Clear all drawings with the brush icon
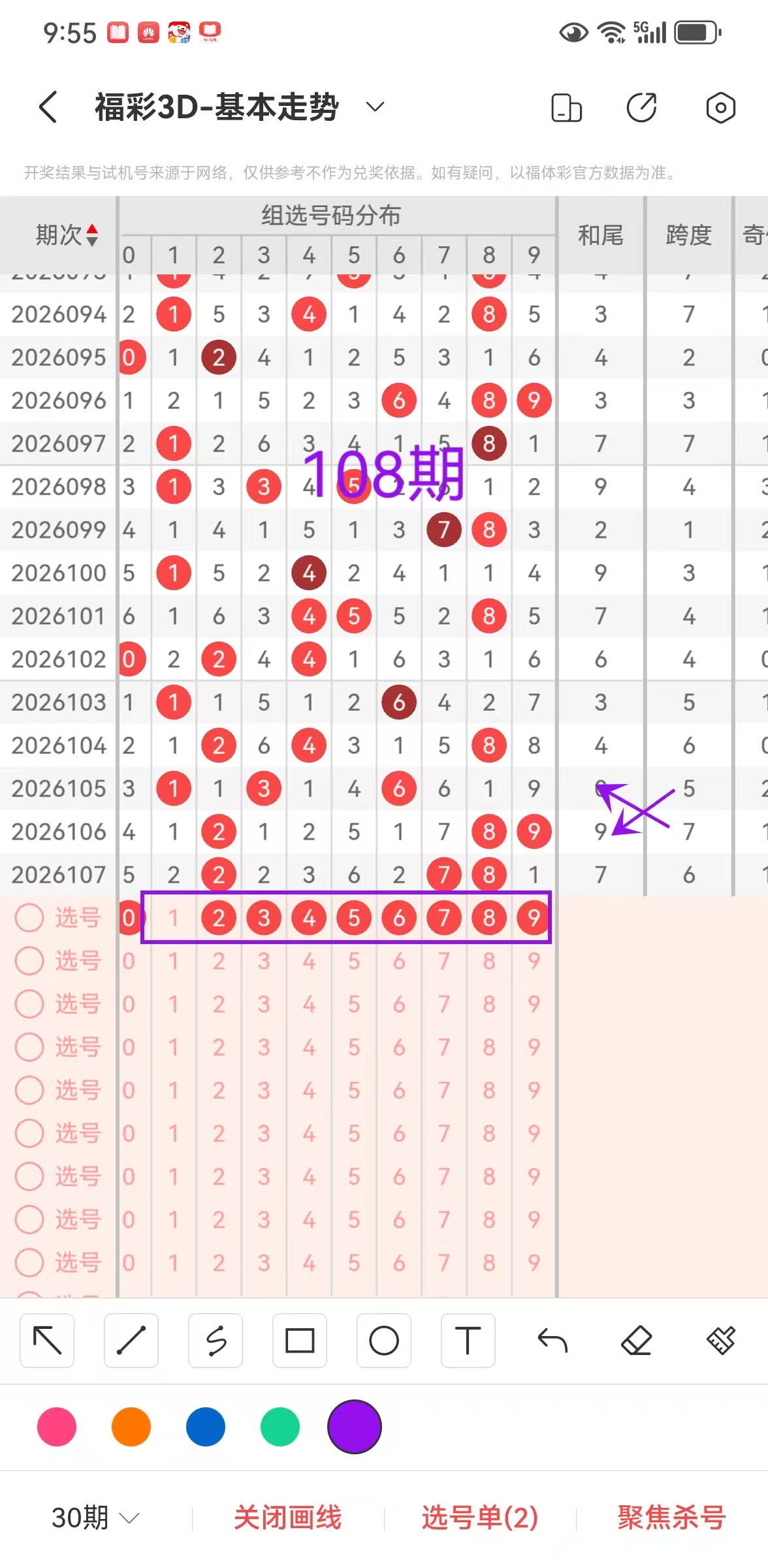The width and height of the screenshot is (768, 1568). tap(720, 1341)
